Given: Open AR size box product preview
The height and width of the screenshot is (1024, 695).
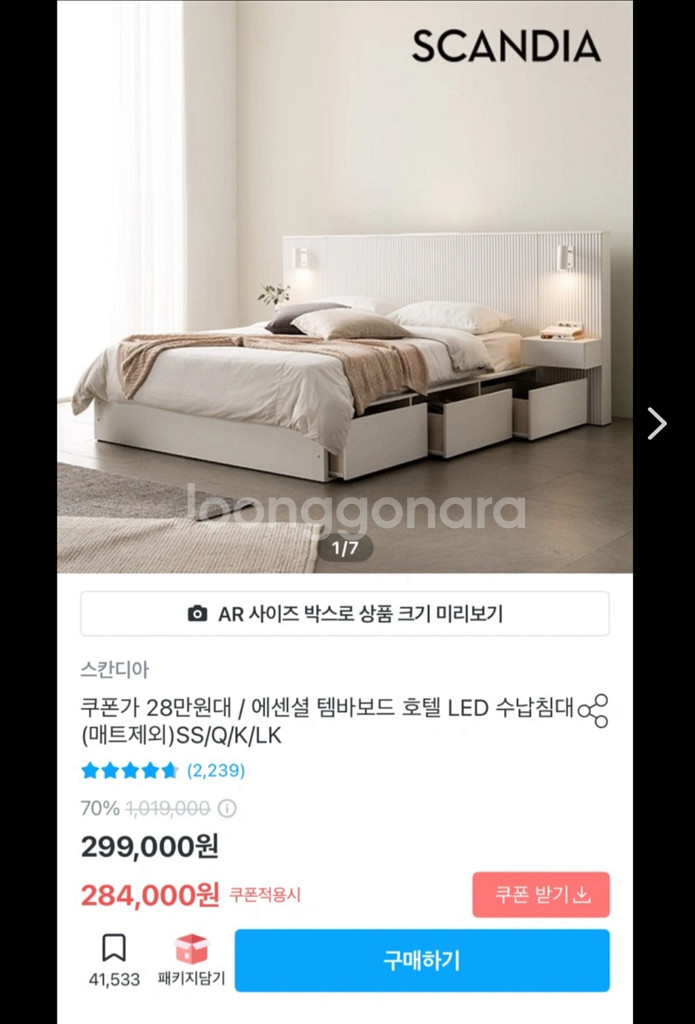Looking at the screenshot, I should pyautogui.click(x=345, y=613).
